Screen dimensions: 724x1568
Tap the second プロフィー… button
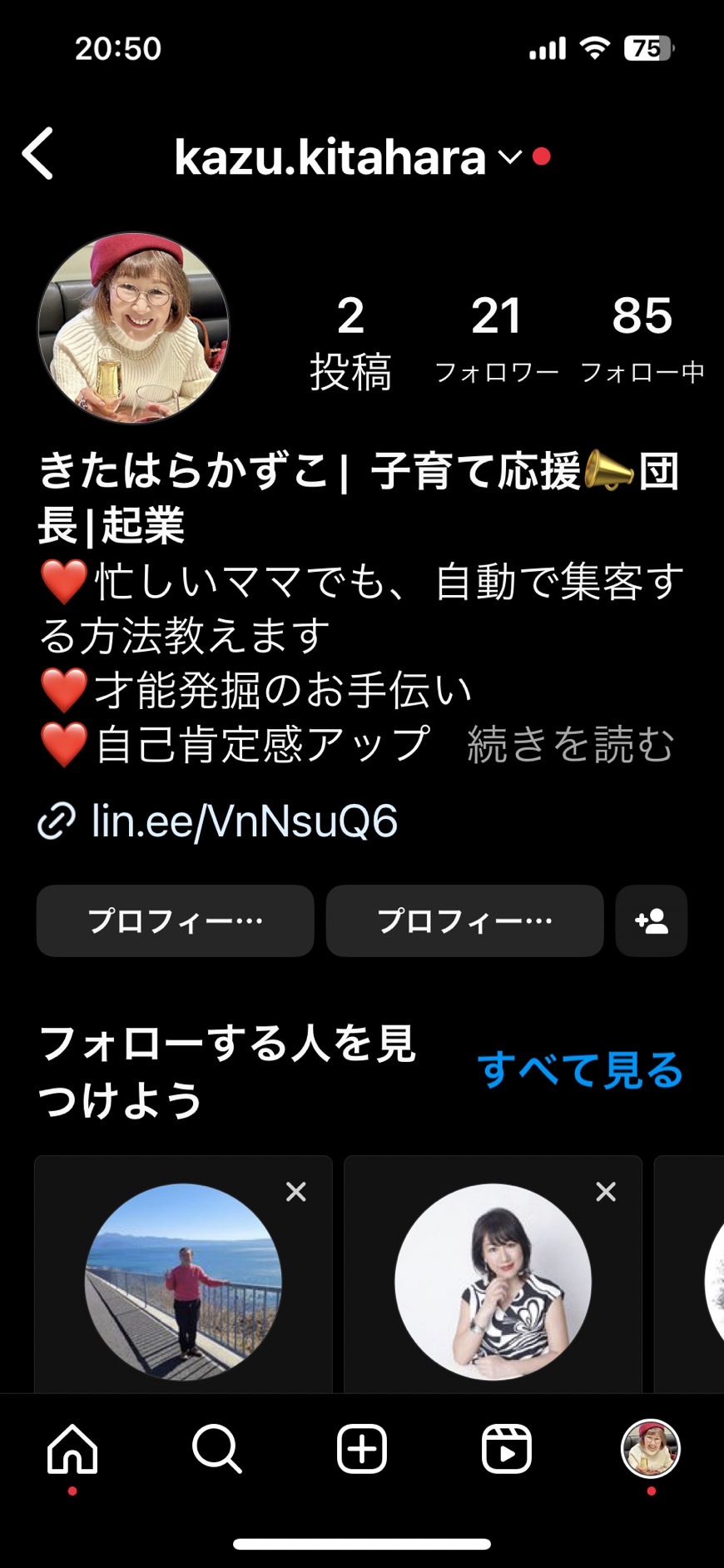464,920
